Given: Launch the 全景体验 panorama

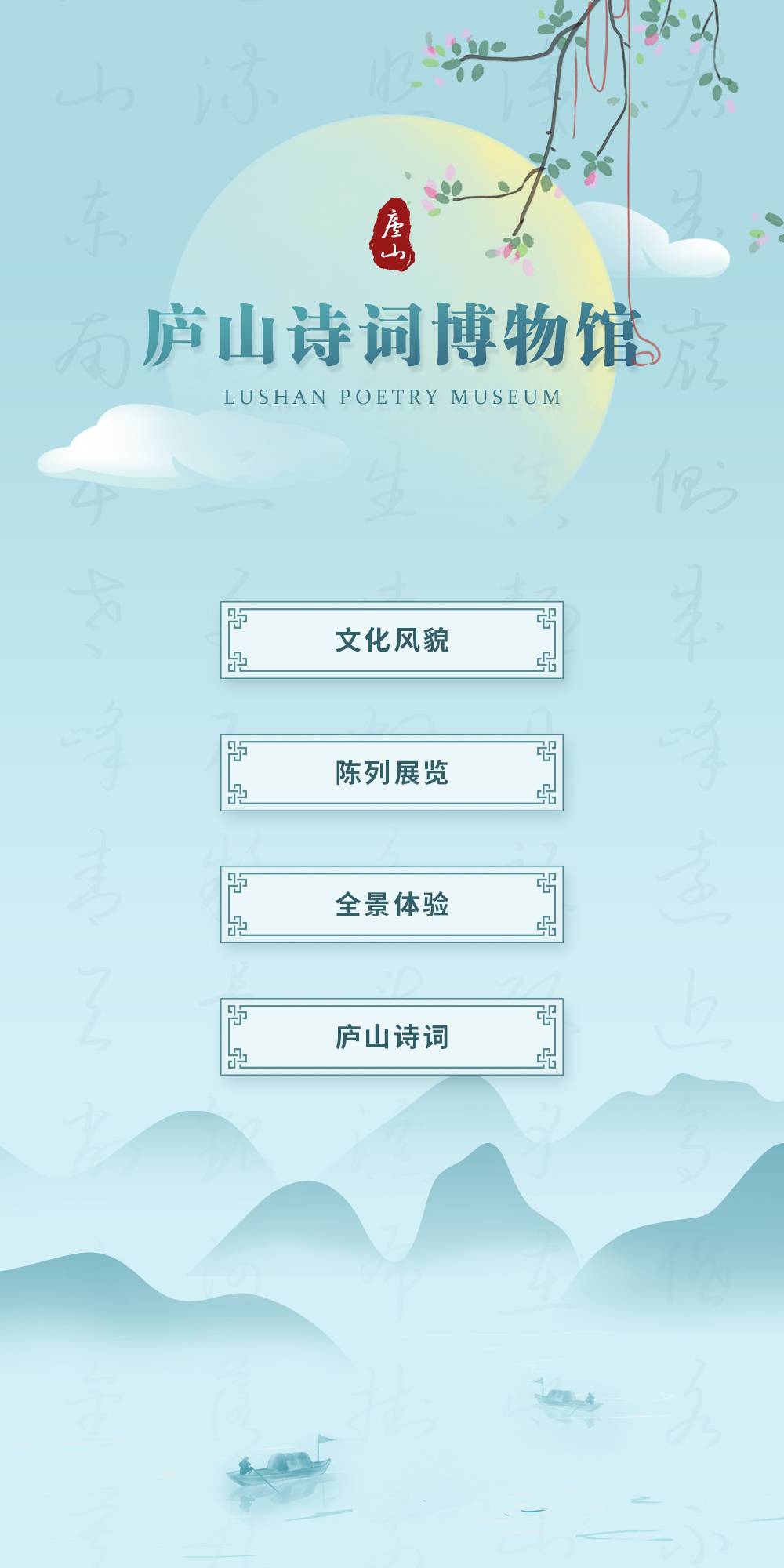Looking at the screenshot, I should pos(392,905).
